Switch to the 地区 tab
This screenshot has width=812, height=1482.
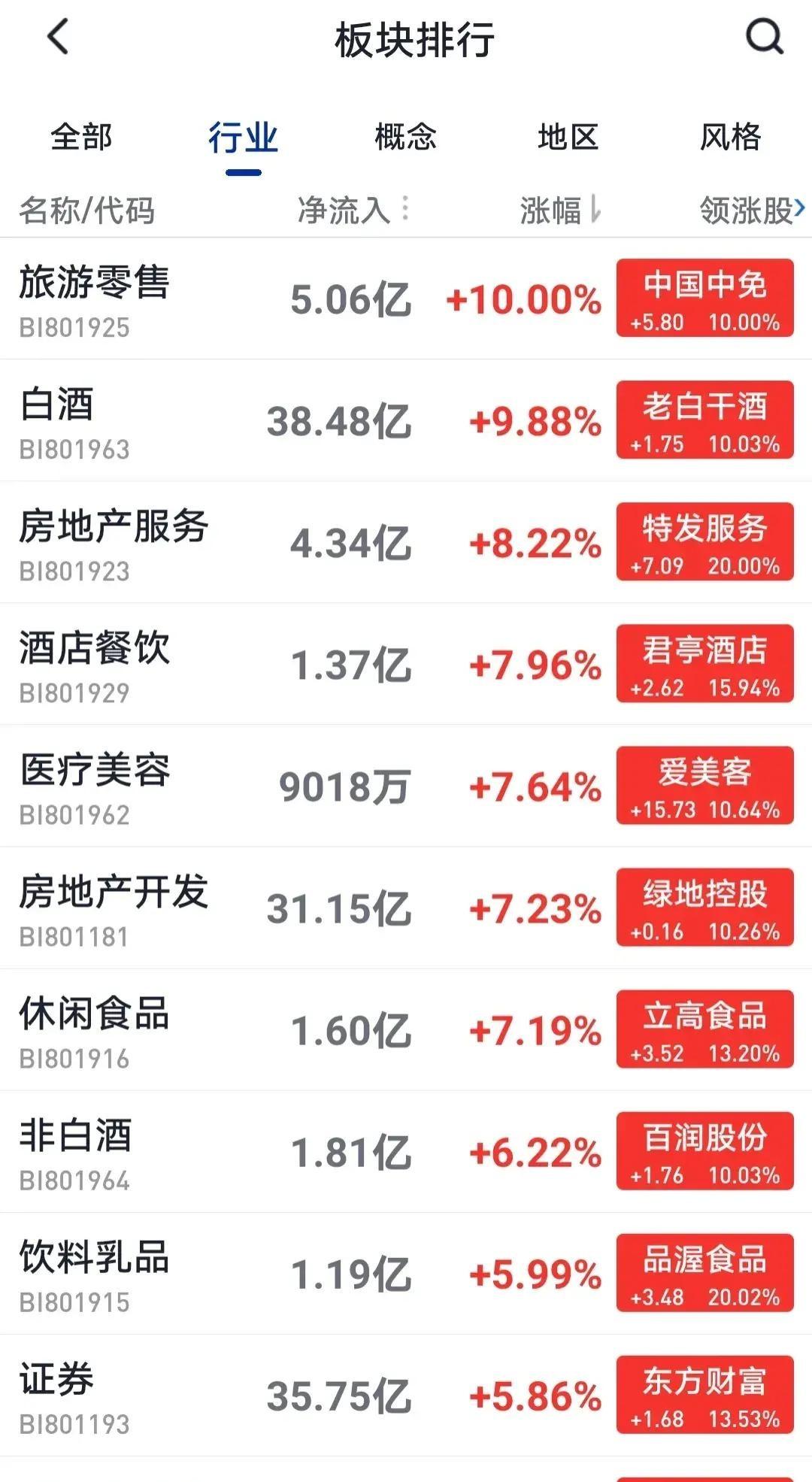568,138
